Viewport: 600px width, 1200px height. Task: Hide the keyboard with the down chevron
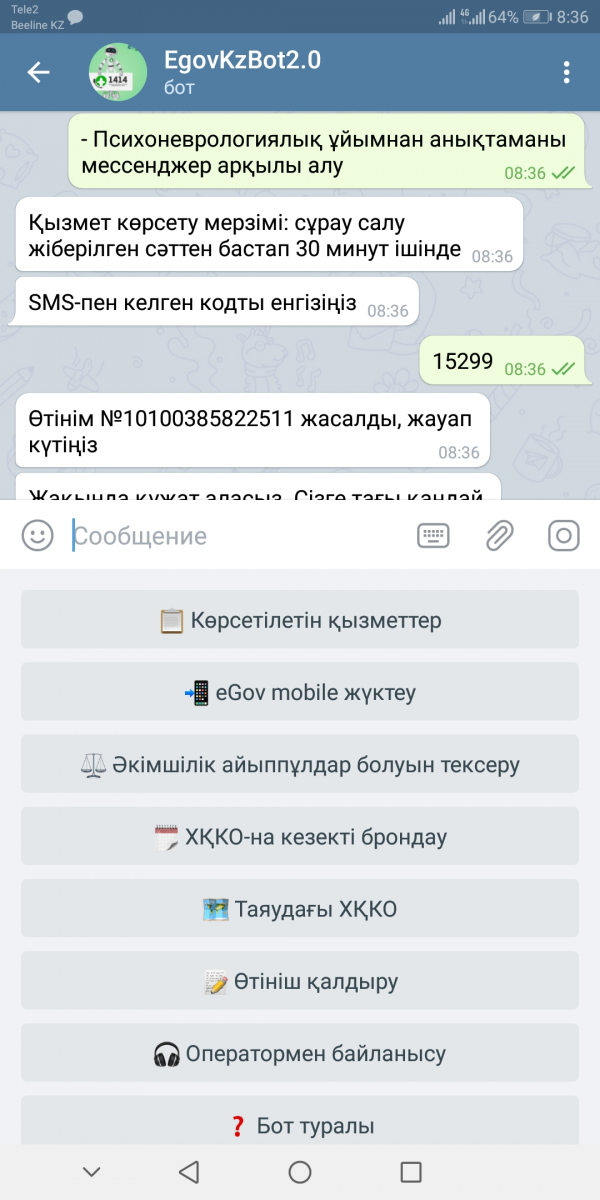click(x=91, y=1172)
